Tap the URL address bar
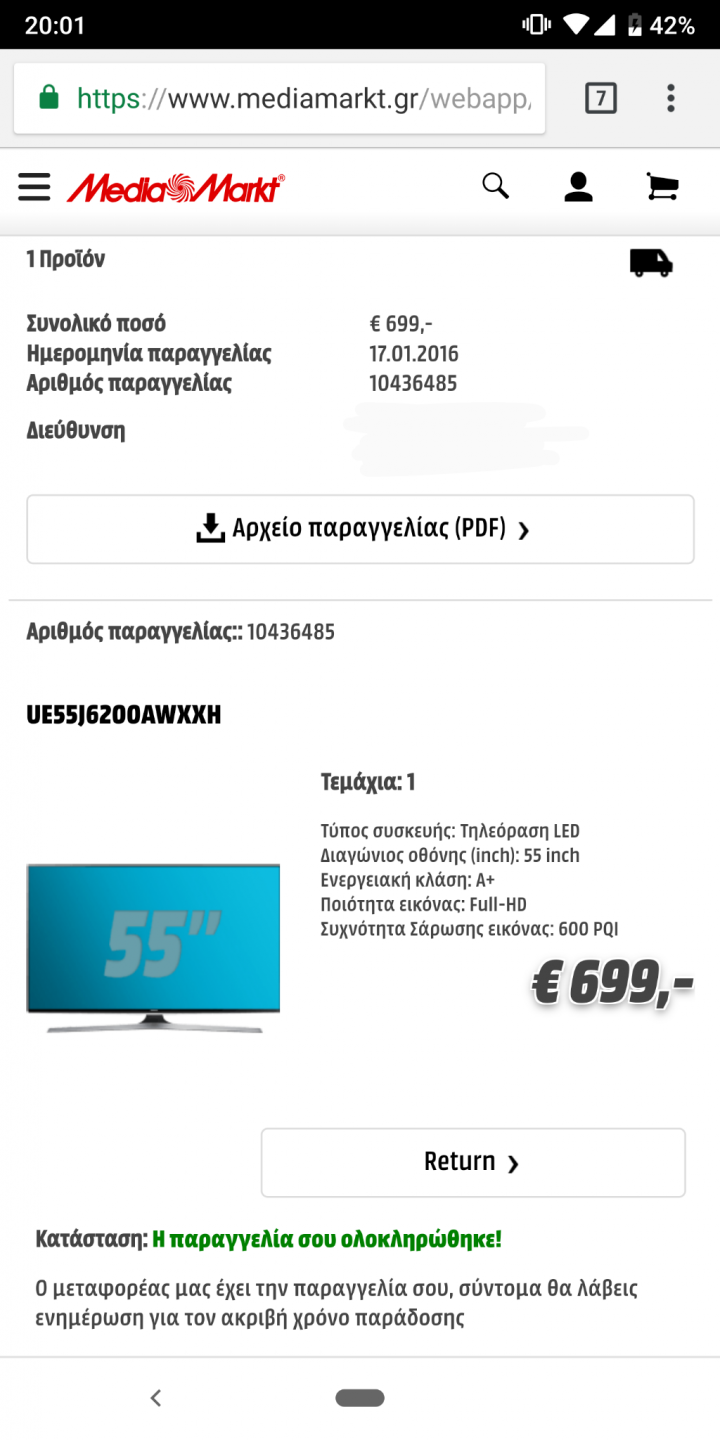The image size is (720, 1440). coord(280,98)
